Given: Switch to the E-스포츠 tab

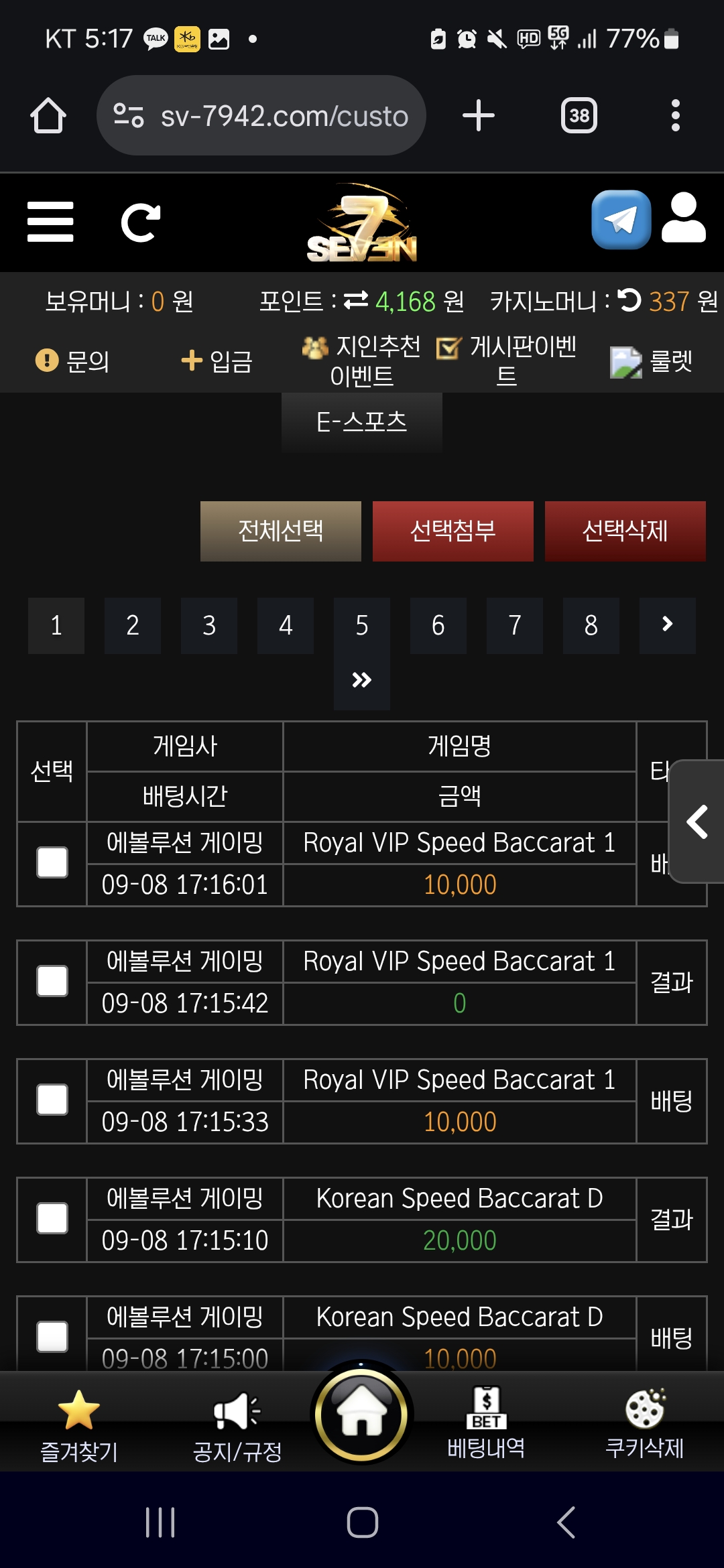Looking at the screenshot, I should (362, 422).
